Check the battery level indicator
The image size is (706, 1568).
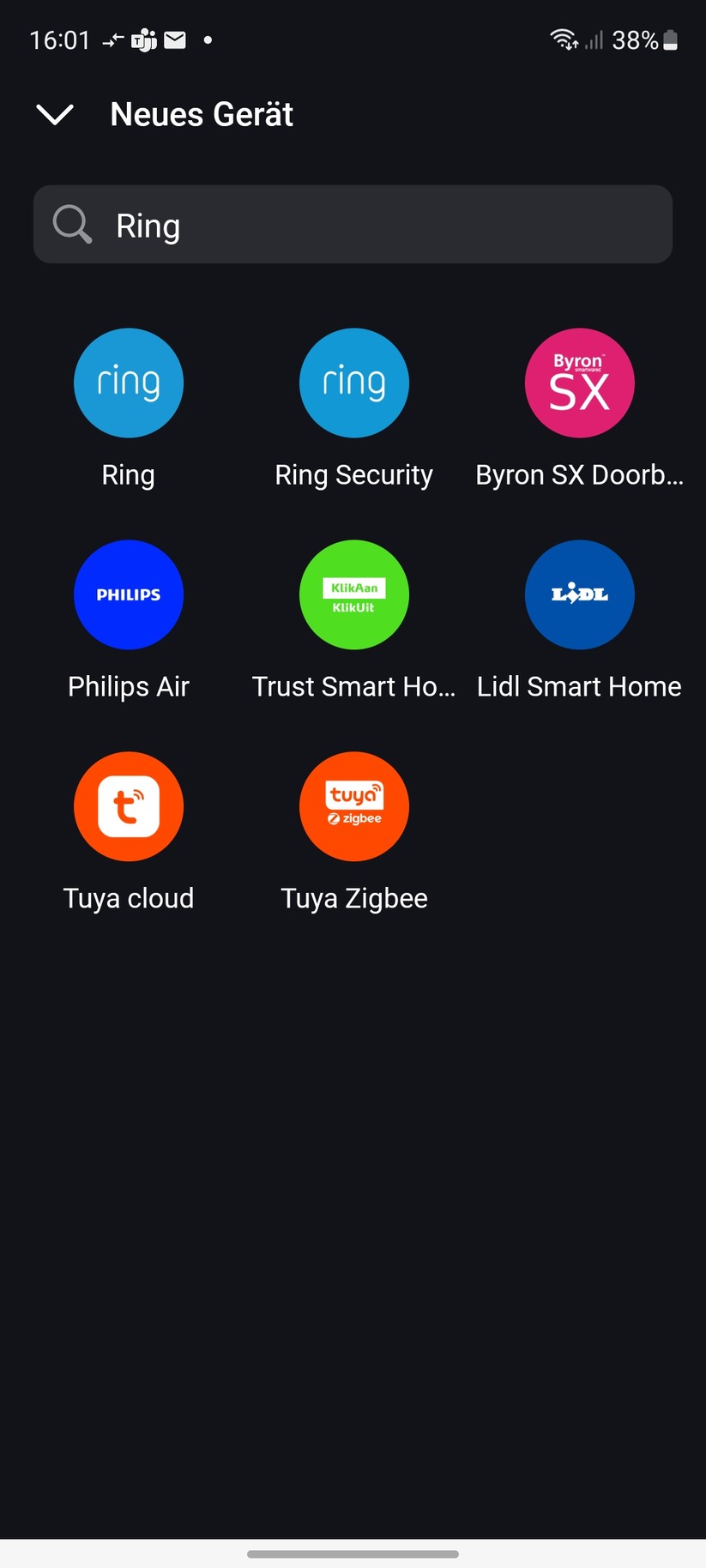(x=668, y=39)
